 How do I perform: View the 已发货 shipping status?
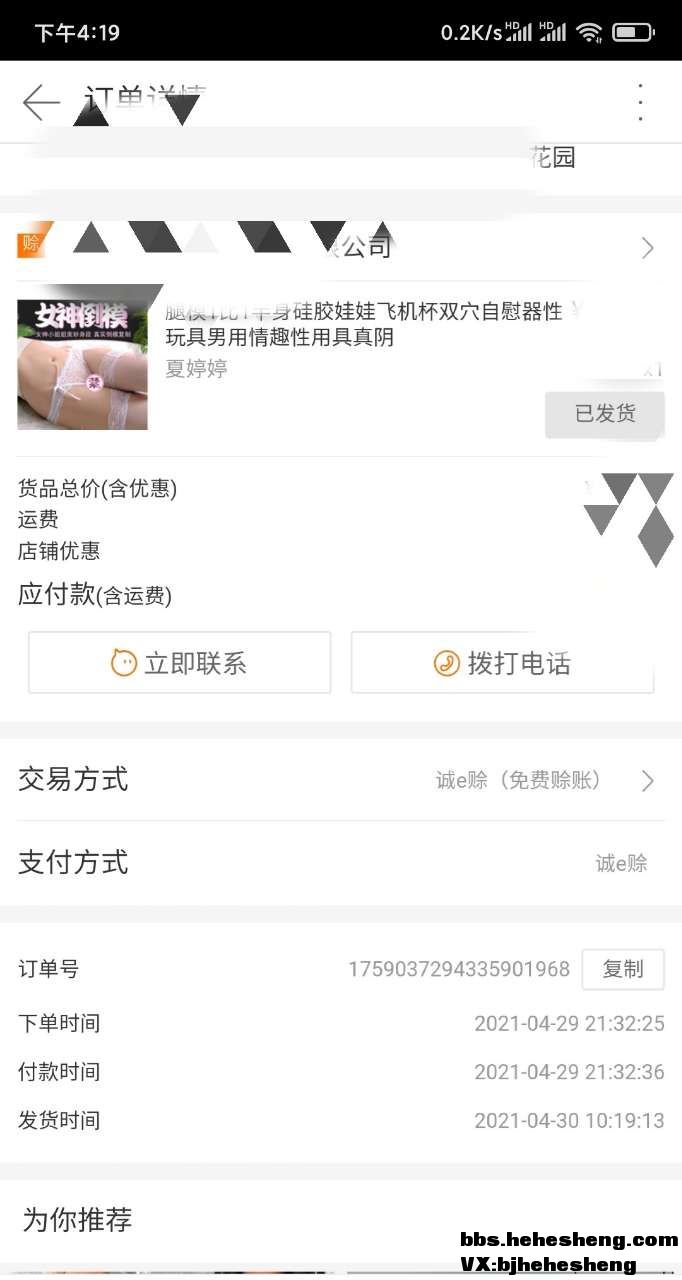(x=604, y=414)
